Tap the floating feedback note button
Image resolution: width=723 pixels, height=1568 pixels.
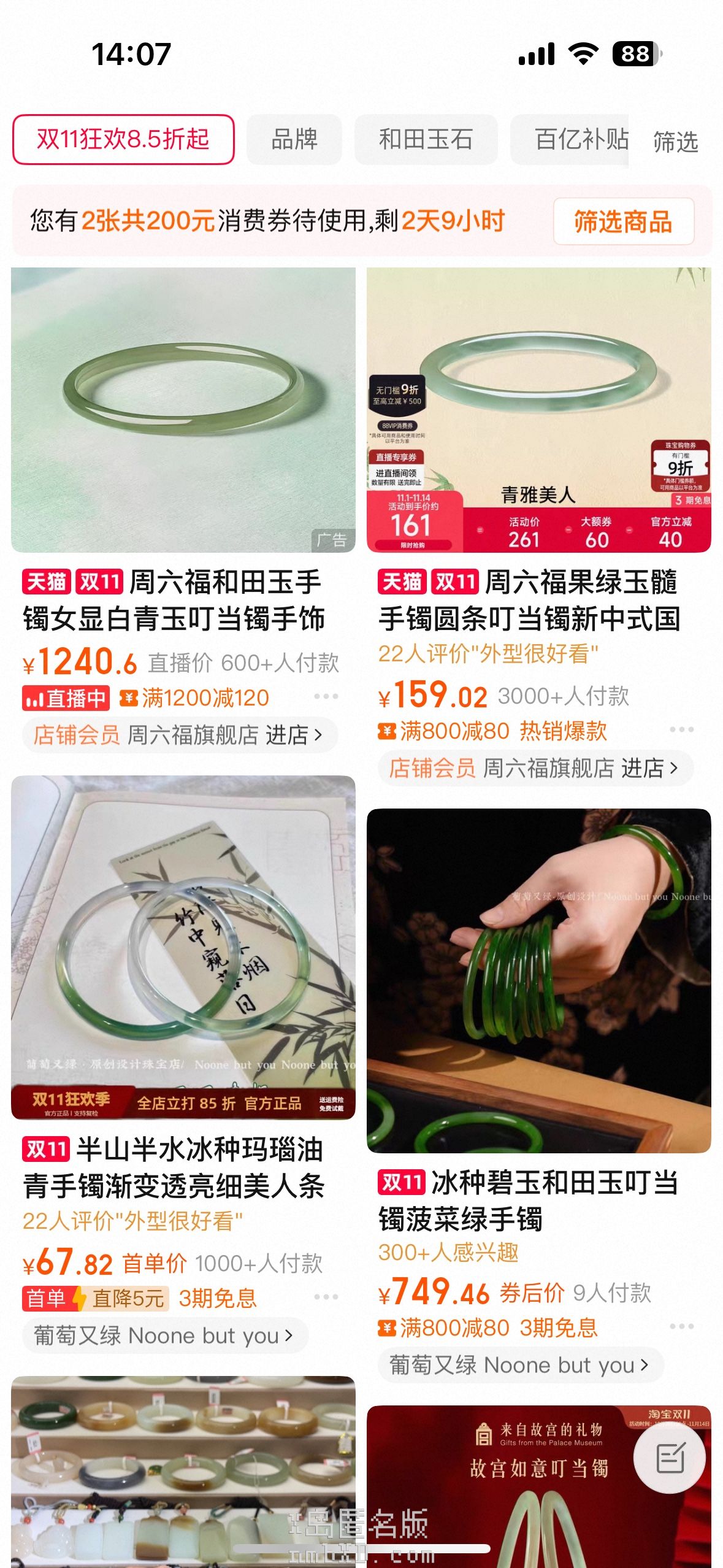(x=669, y=1458)
